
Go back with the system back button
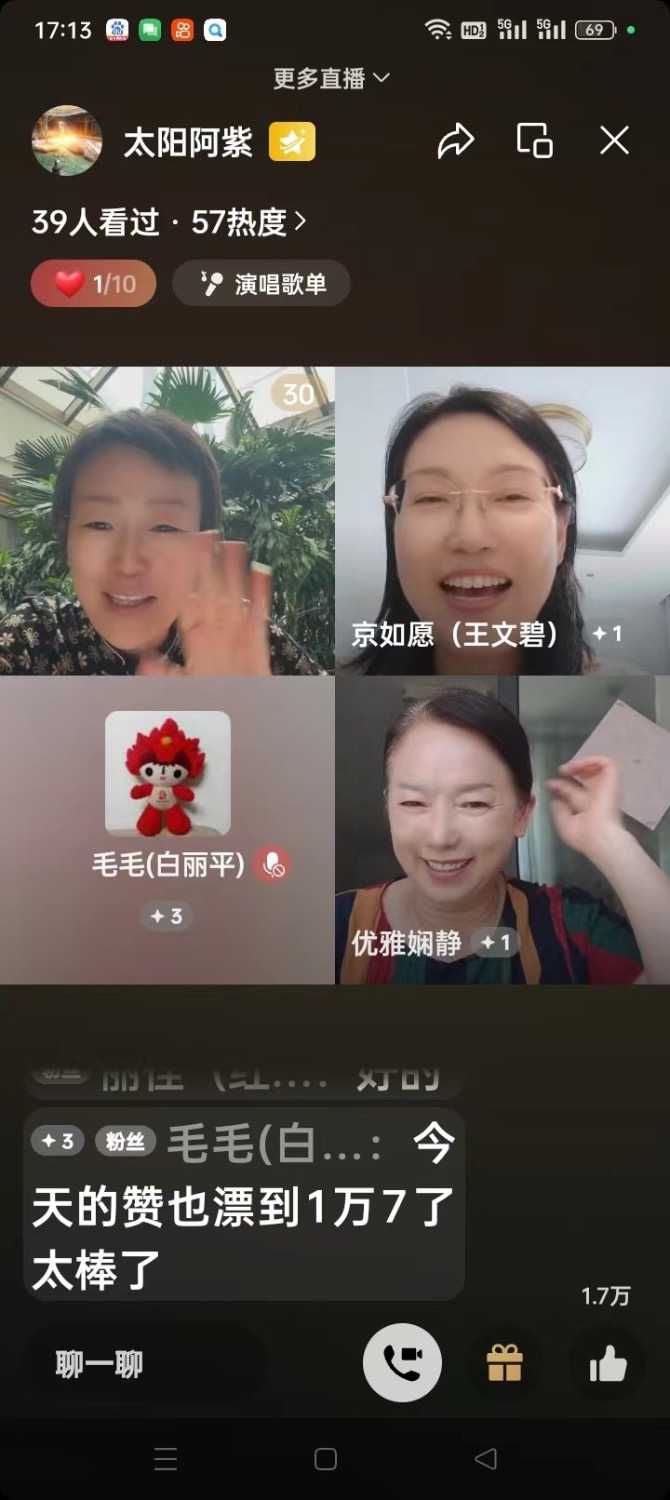[x=486, y=1459]
